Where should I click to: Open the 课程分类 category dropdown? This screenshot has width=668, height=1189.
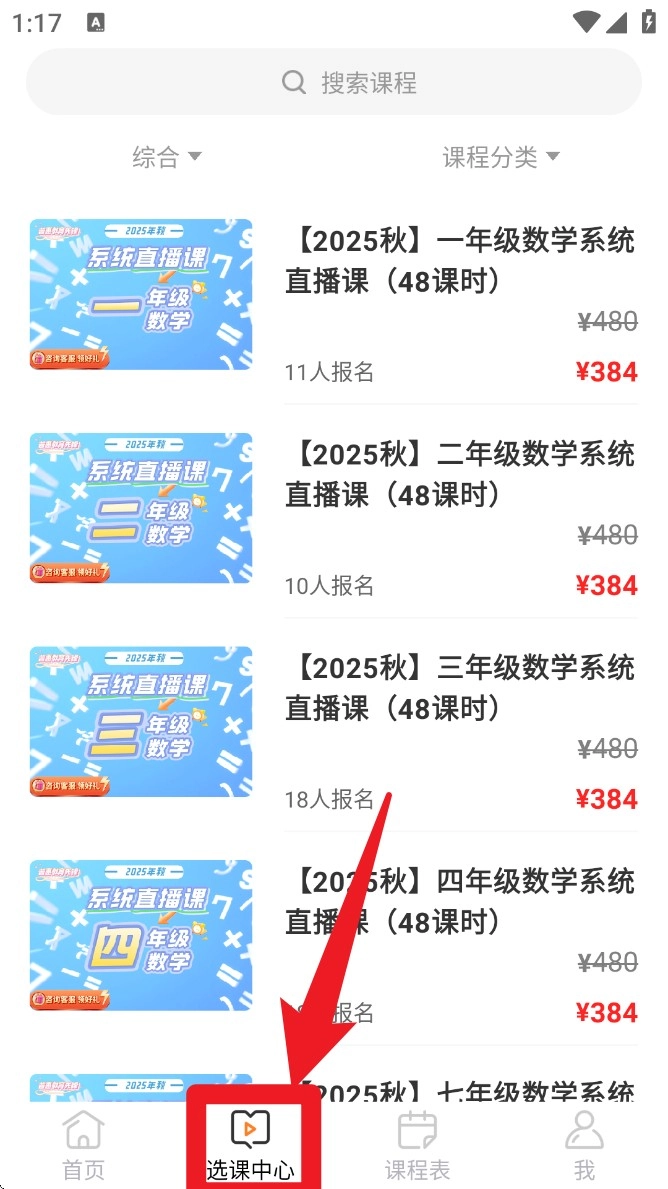click(500, 157)
